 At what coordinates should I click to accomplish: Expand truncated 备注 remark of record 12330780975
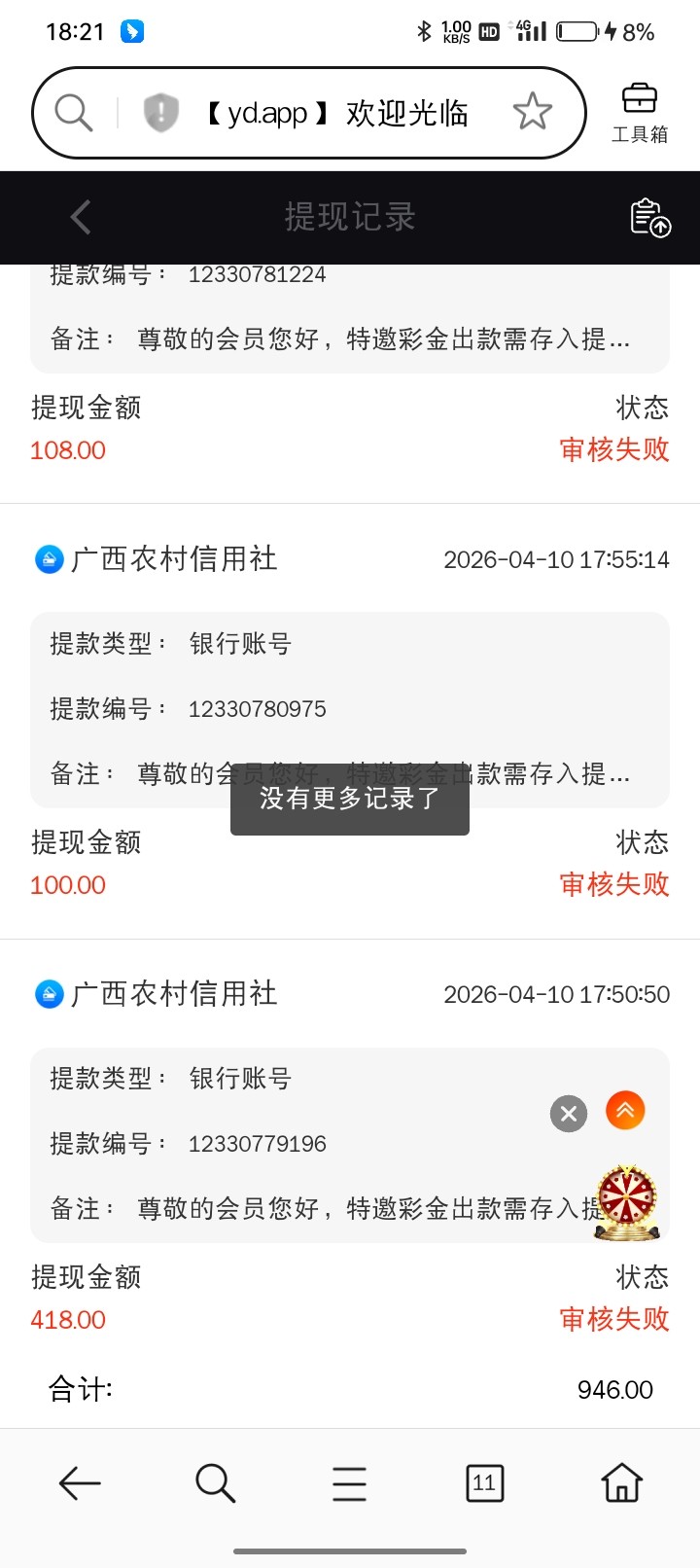349,773
